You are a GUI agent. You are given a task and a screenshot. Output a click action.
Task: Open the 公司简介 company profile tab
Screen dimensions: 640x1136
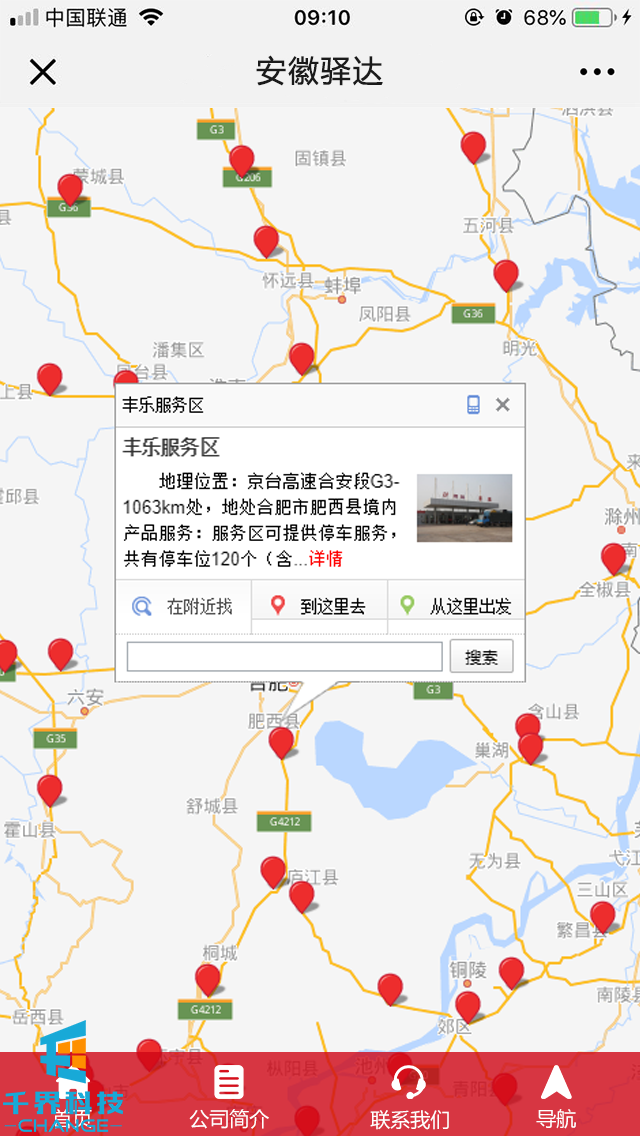229,1095
